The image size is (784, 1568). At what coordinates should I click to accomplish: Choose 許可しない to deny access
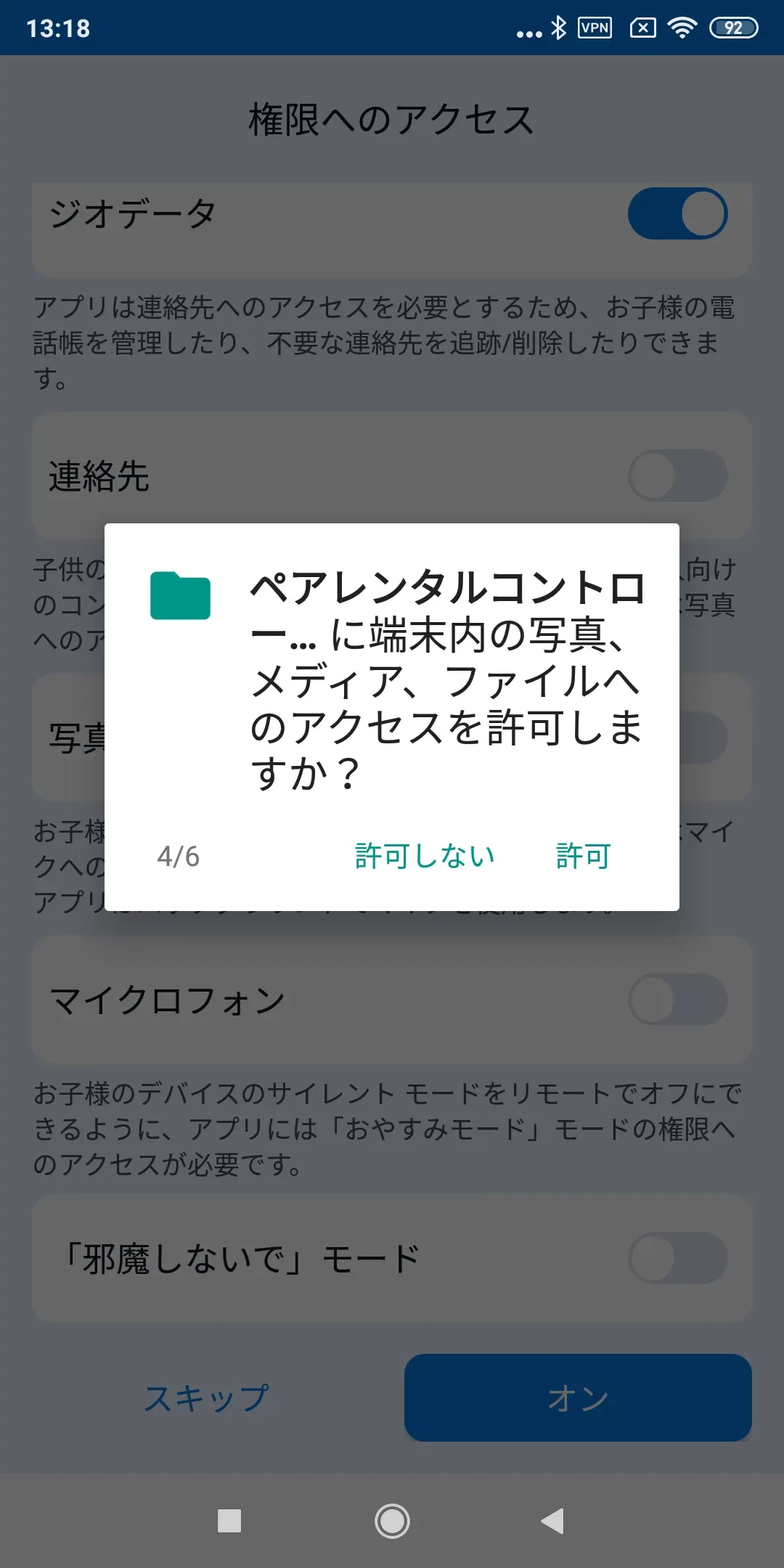pyautogui.click(x=425, y=857)
